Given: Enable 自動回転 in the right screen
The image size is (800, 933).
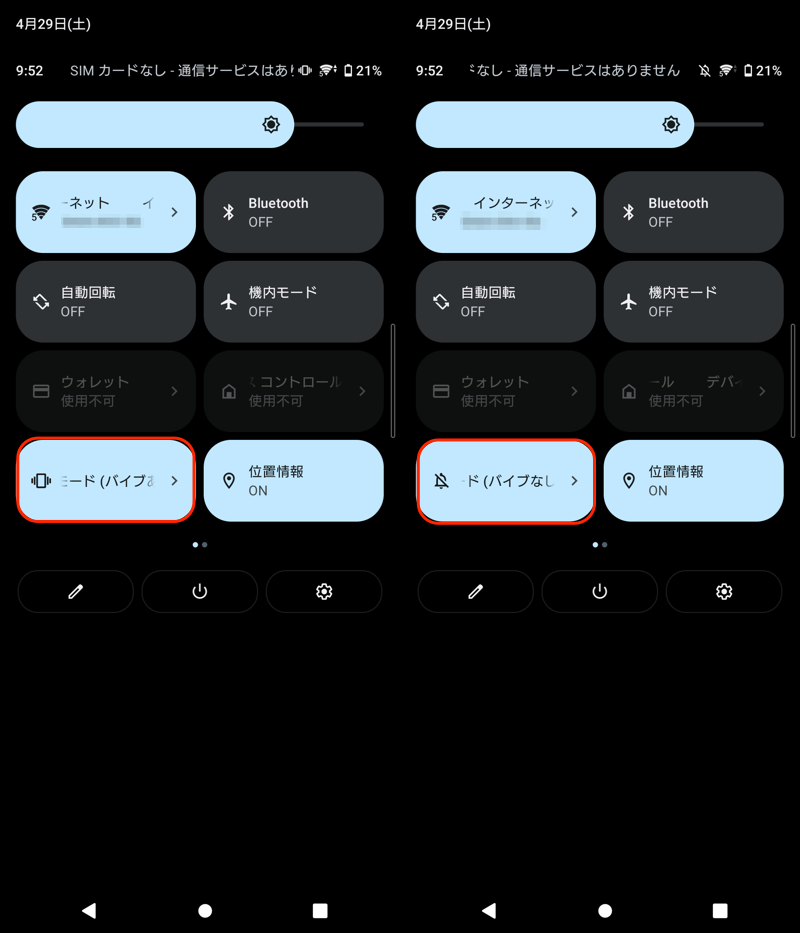Looking at the screenshot, I should point(505,302).
